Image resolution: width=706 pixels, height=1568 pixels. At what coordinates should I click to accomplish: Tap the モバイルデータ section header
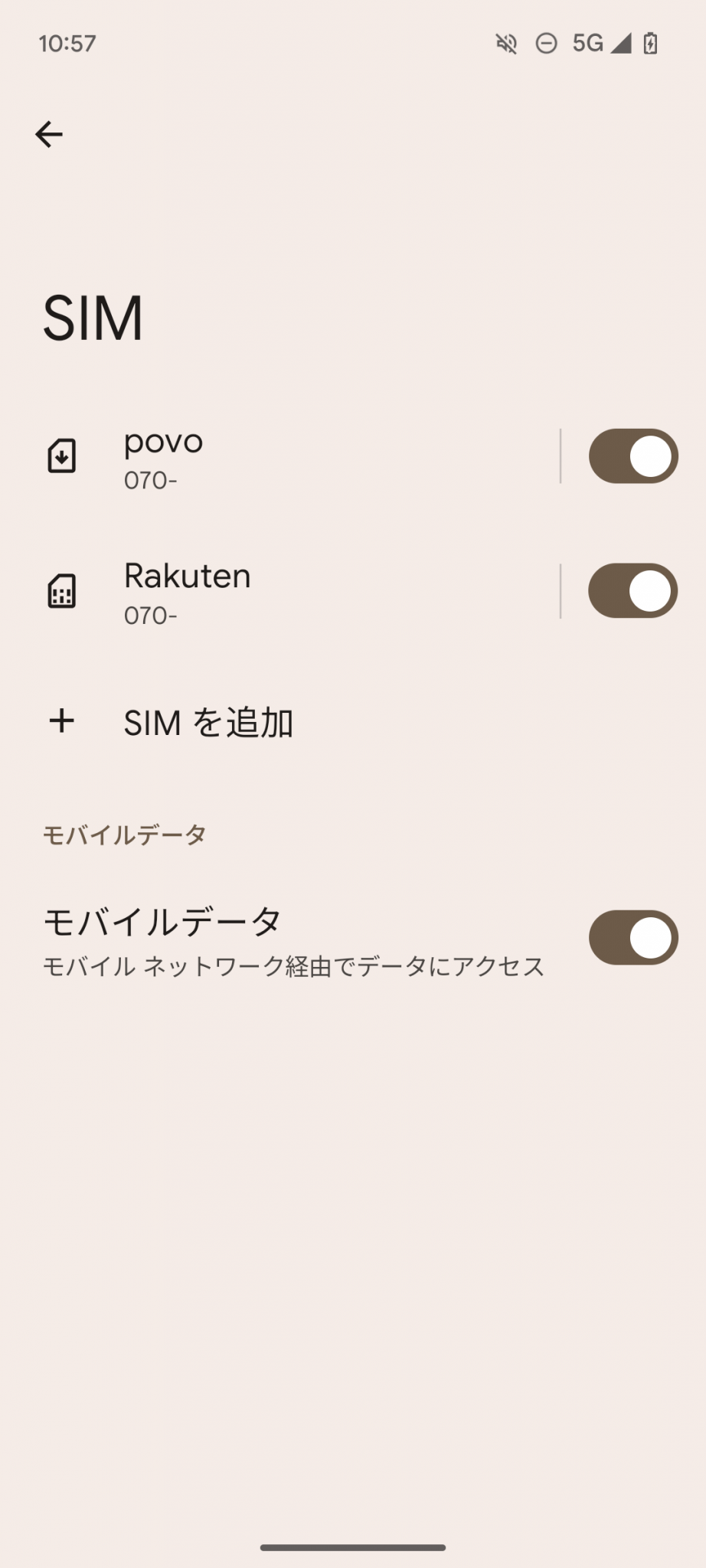coord(124,834)
